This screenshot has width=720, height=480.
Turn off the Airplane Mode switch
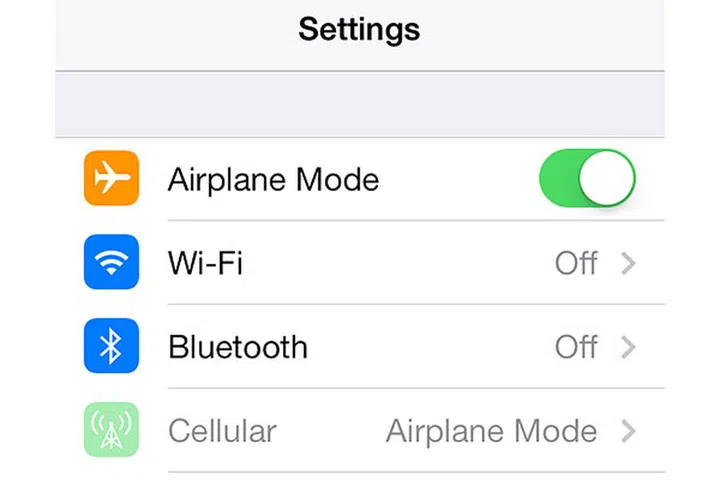[x=587, y=179]
